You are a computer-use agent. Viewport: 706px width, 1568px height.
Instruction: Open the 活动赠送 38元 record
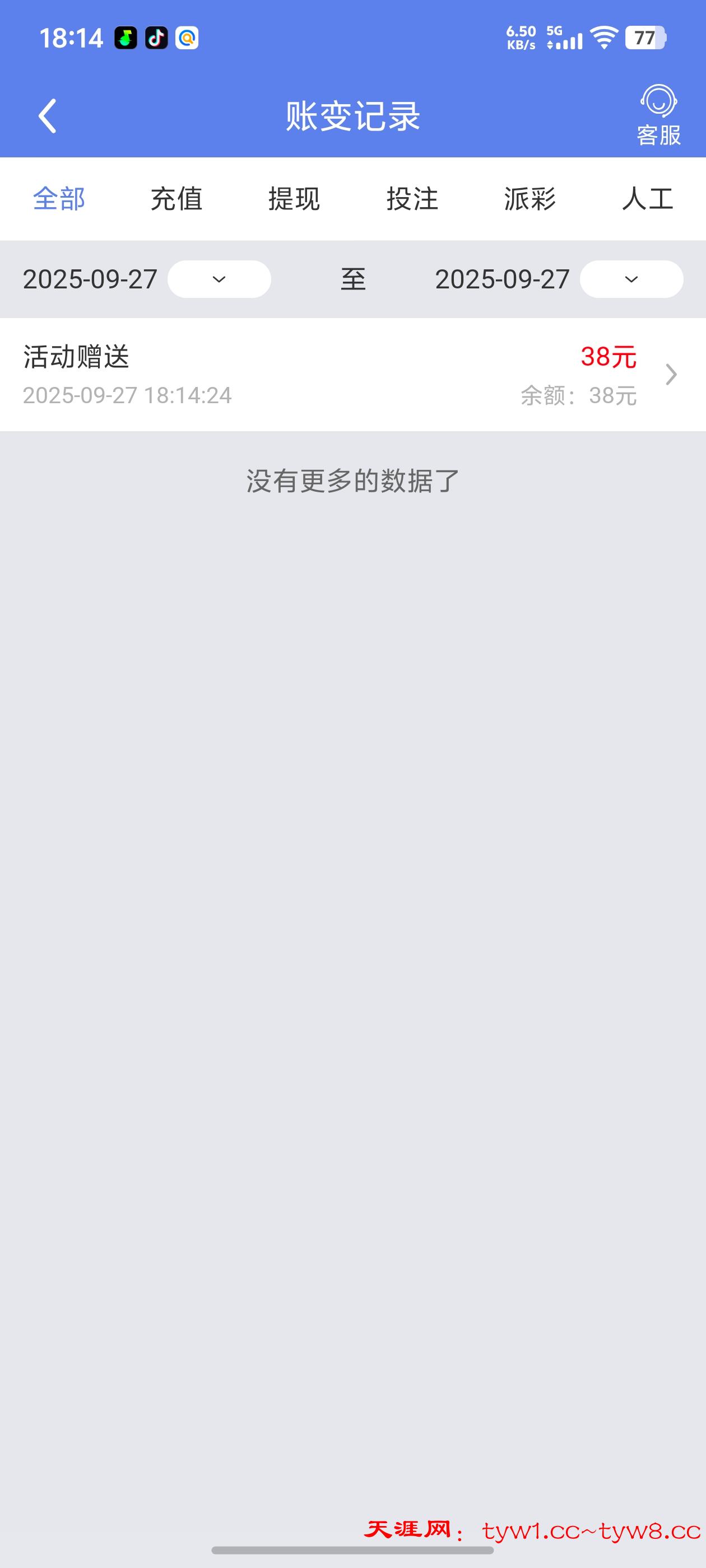click(x=352, y=374)
